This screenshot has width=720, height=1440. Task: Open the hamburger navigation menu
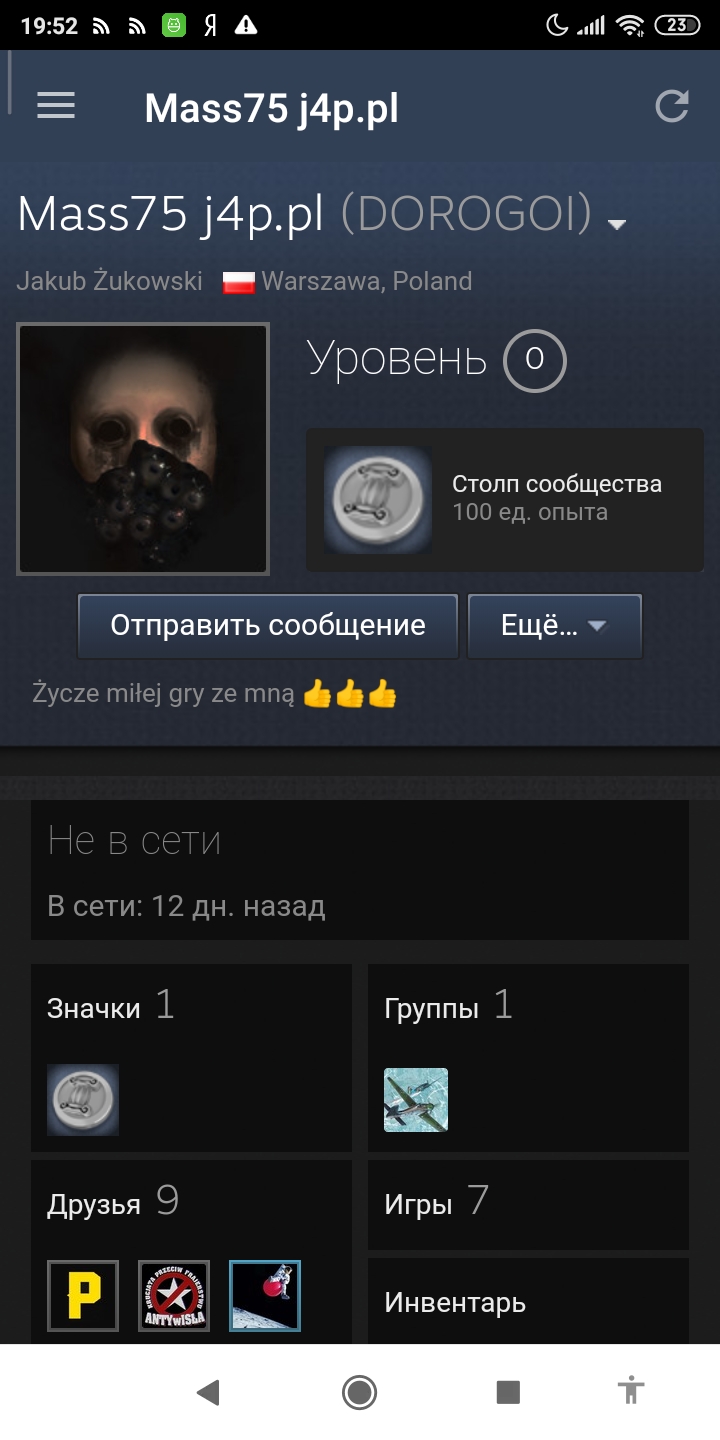click(56, 106)
